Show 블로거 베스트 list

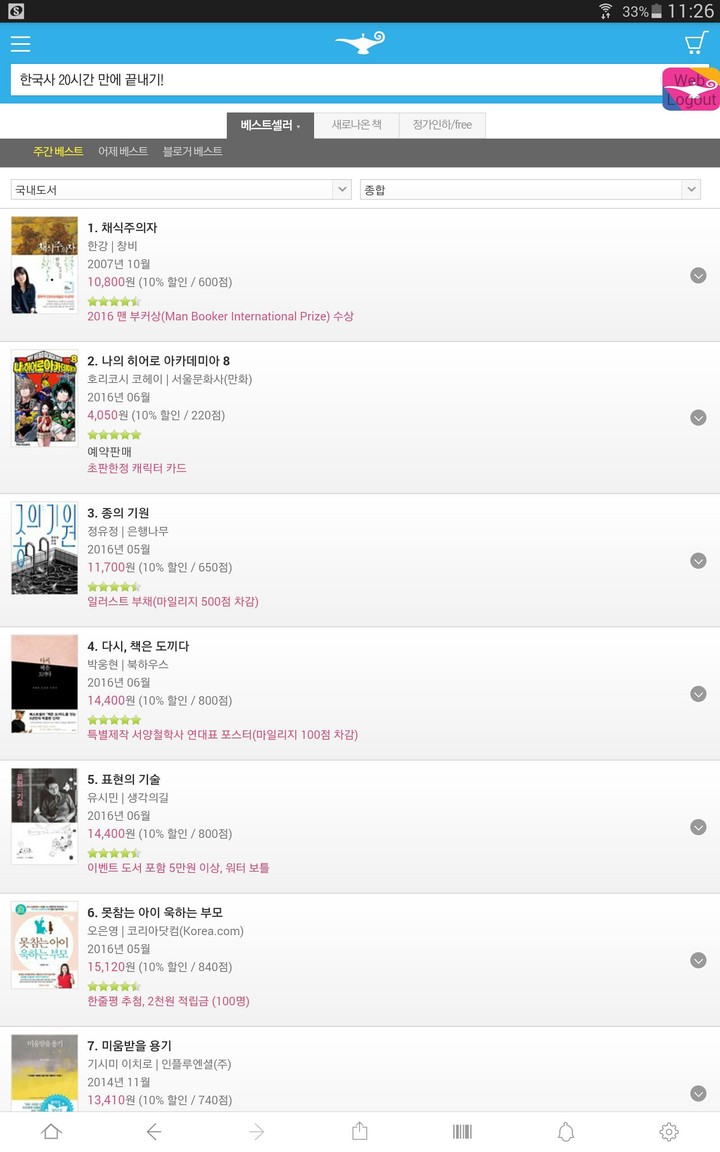pyautogui.click(x=193, y=152)
